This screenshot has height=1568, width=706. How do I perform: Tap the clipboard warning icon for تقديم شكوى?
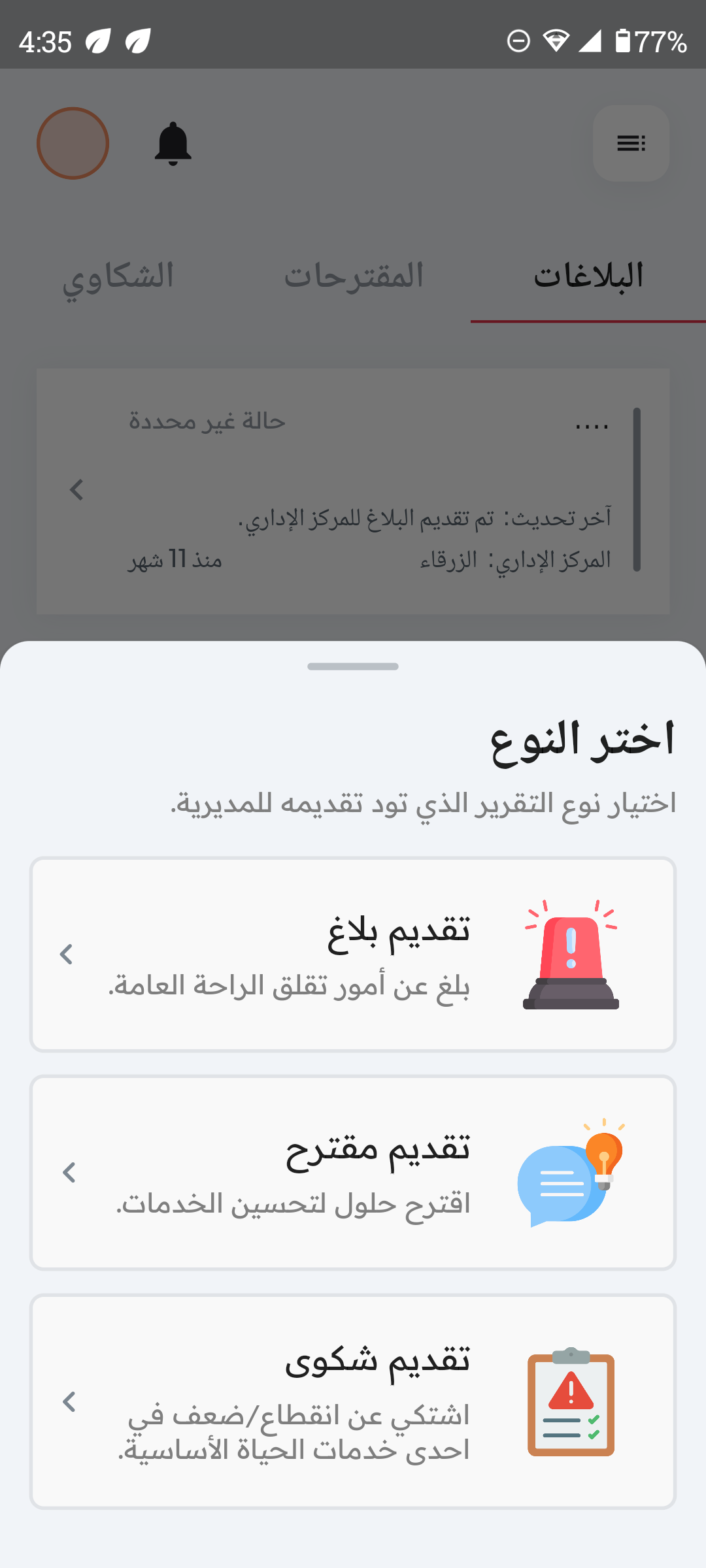click(x=570, y=1403)
